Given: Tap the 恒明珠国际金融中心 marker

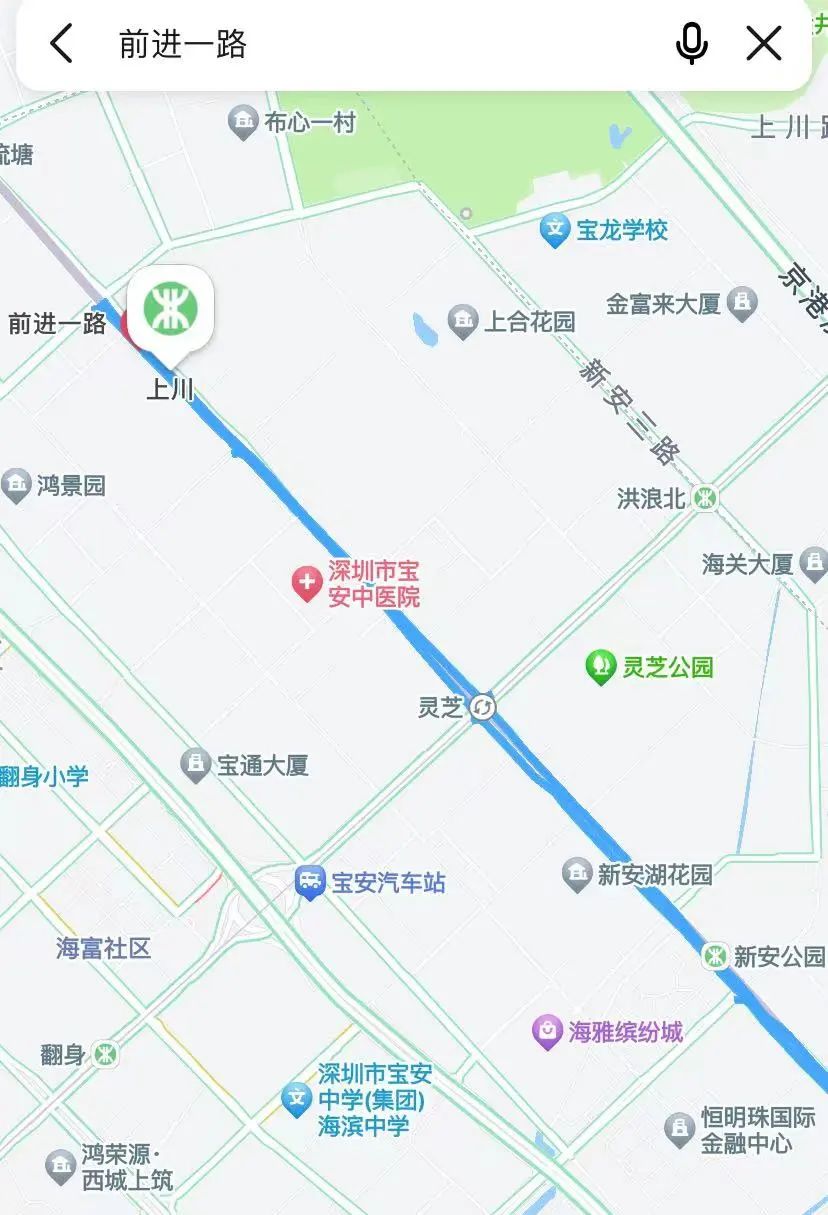Looking at the screenshot, I should pyautogui.click(x=680, y=1130).
